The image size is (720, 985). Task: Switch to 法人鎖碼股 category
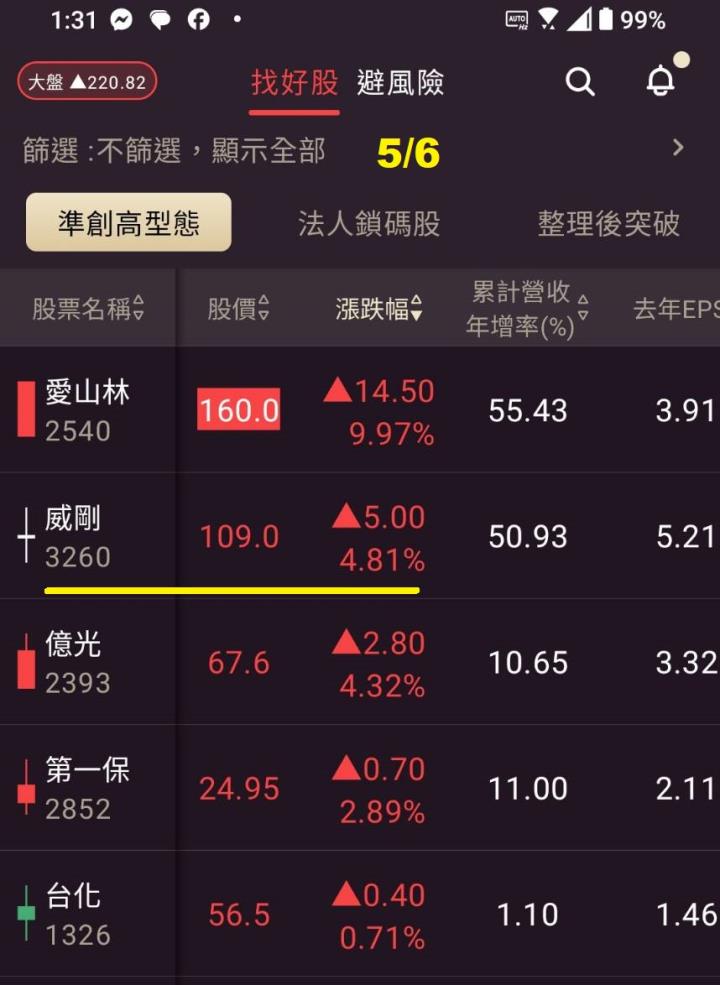[x=369, y=223]
